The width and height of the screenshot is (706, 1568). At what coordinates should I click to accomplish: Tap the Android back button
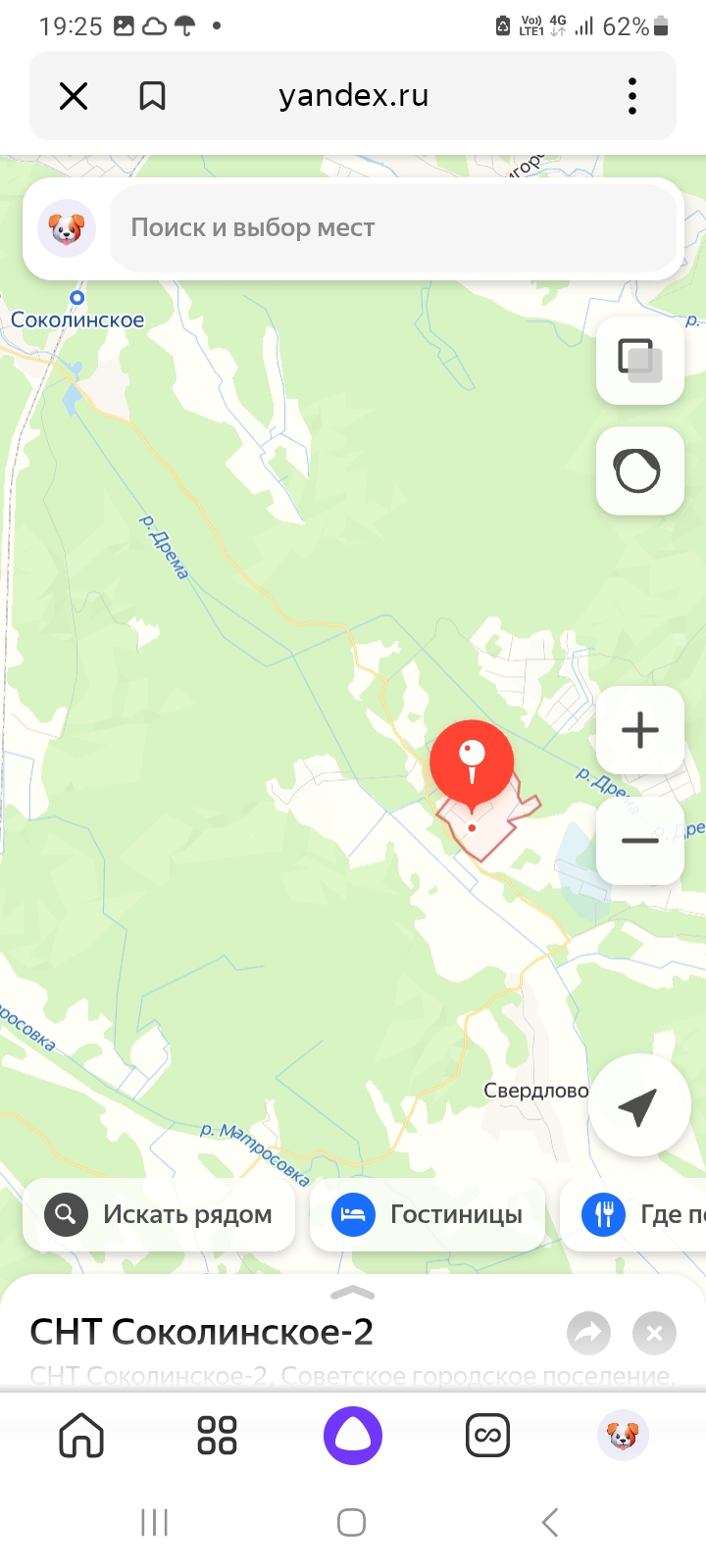(x=549, y=1522)
